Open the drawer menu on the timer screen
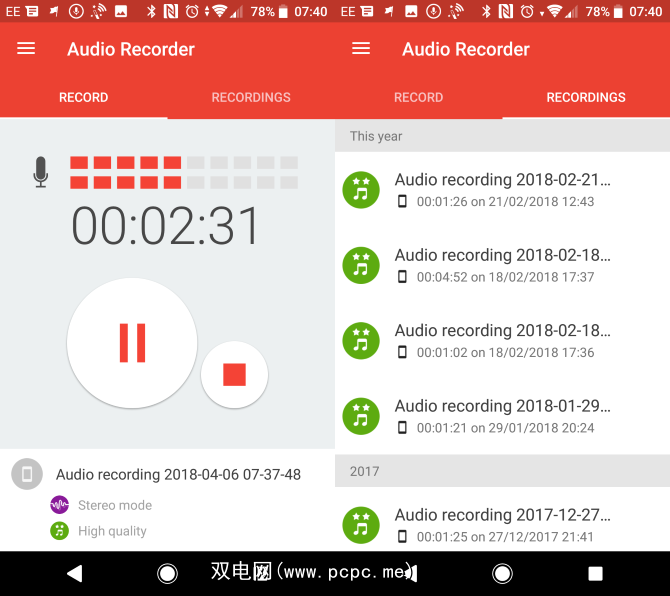Screen dimensions: 670x596 [x=26, y=49]
